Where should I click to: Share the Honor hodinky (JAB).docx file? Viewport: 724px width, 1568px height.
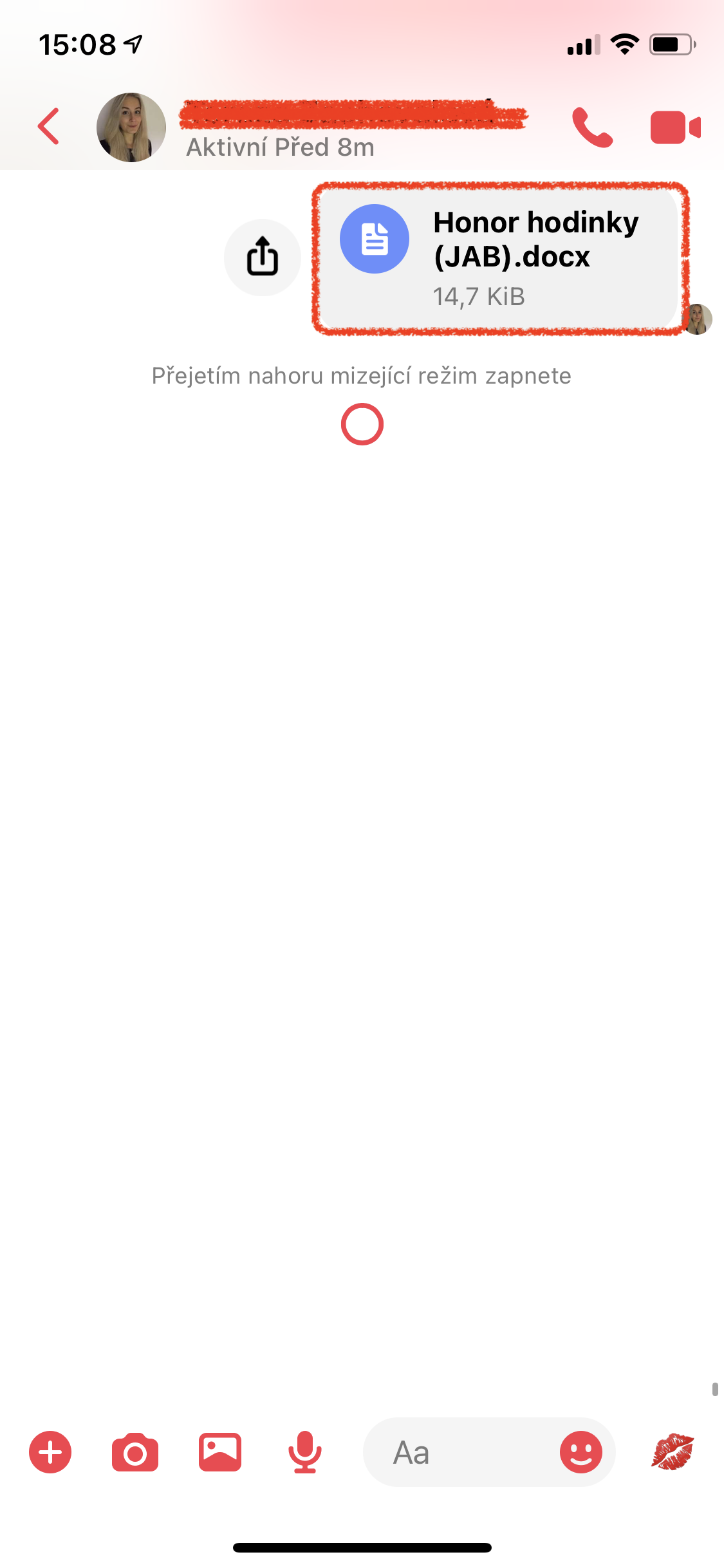coord(262,257)
